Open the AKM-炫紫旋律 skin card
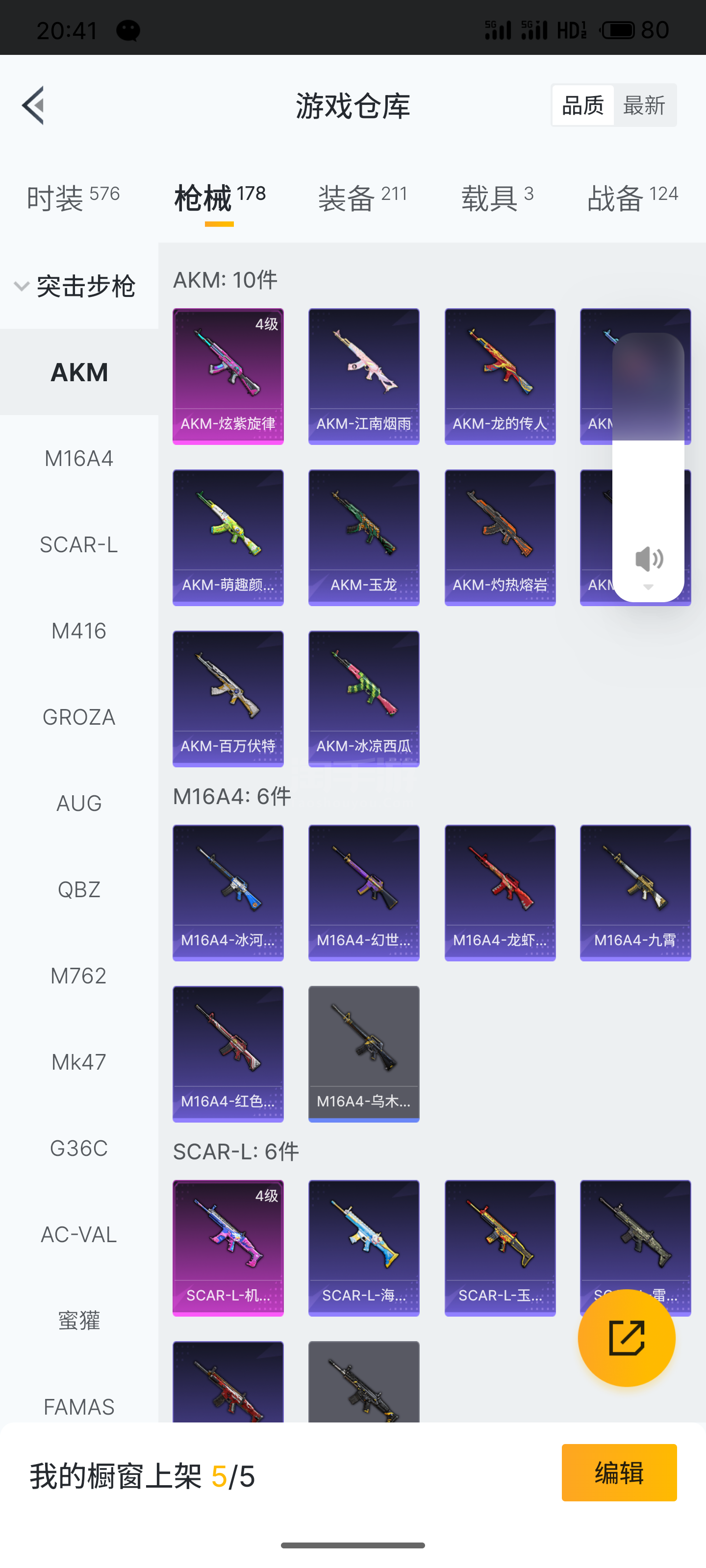This screenshot has height=1568, width=706. point(228,376)
